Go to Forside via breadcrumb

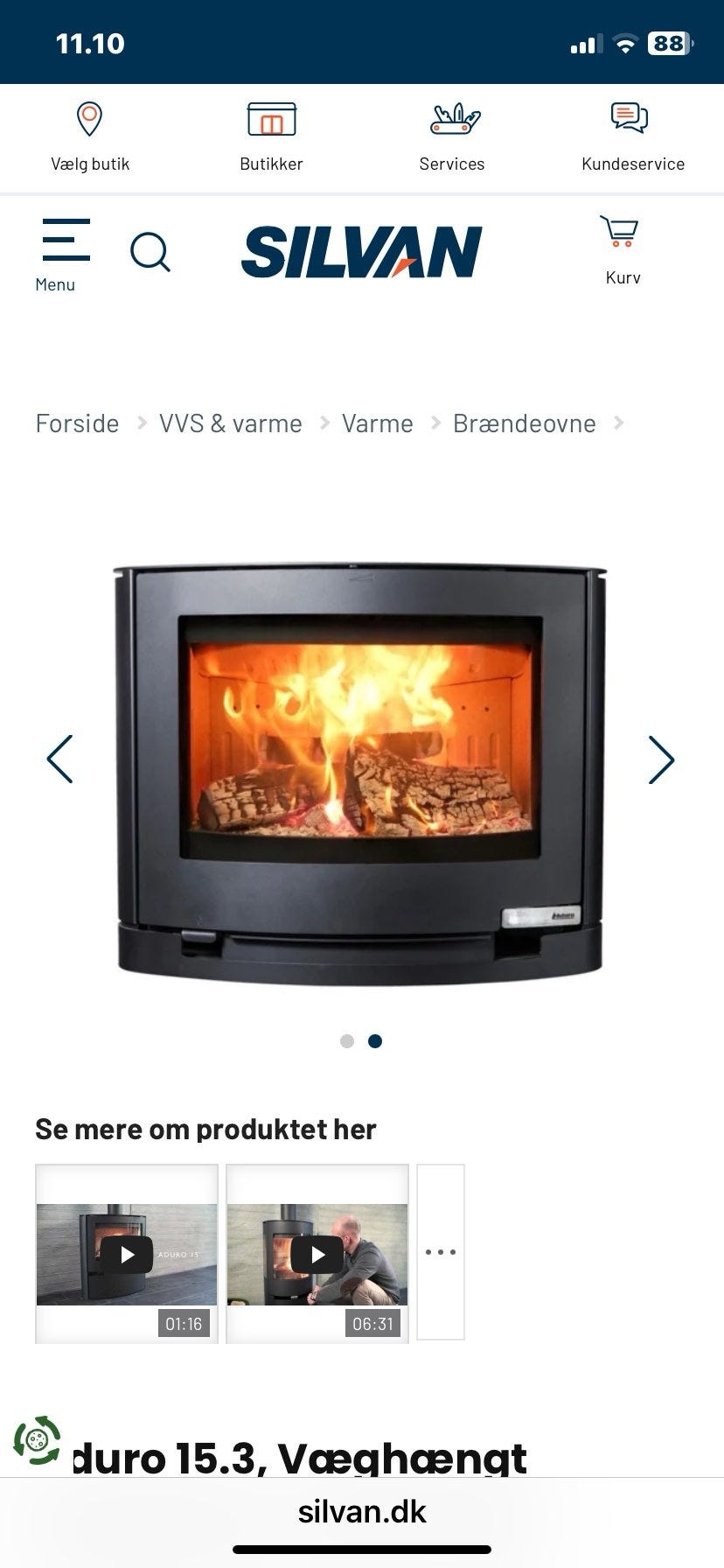tap(76, 423)
